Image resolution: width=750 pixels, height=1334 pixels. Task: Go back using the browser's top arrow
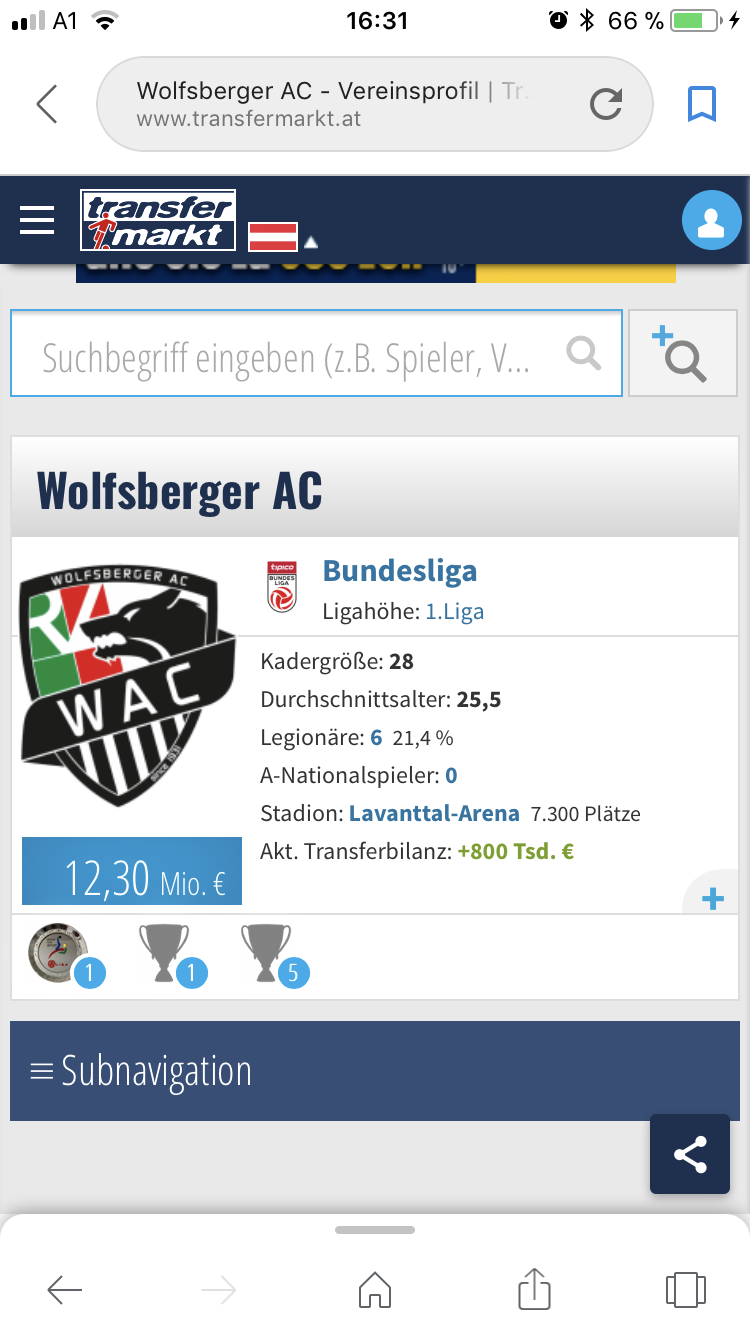click(47, 104)
